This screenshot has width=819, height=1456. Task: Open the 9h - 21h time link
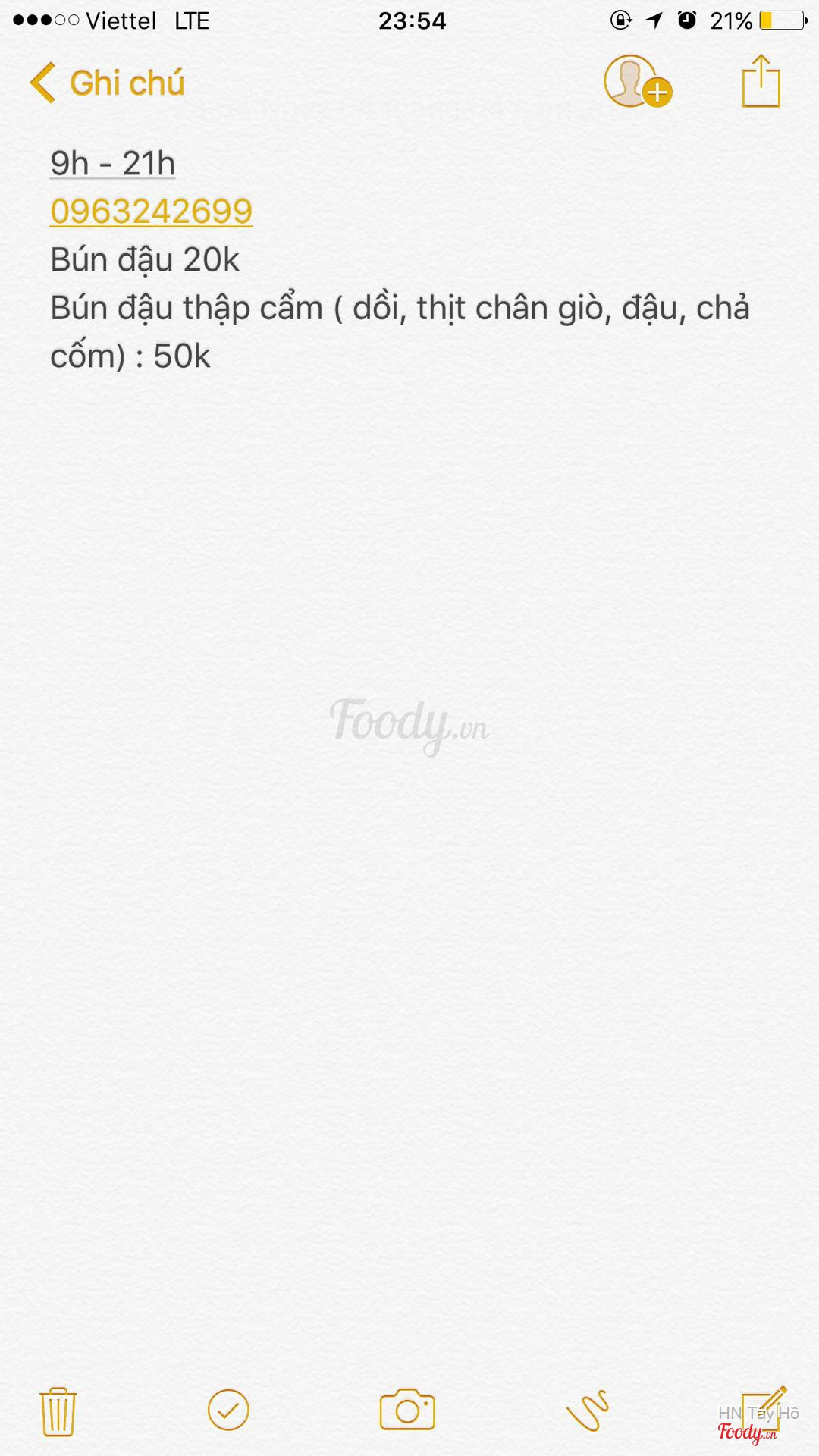112,163
